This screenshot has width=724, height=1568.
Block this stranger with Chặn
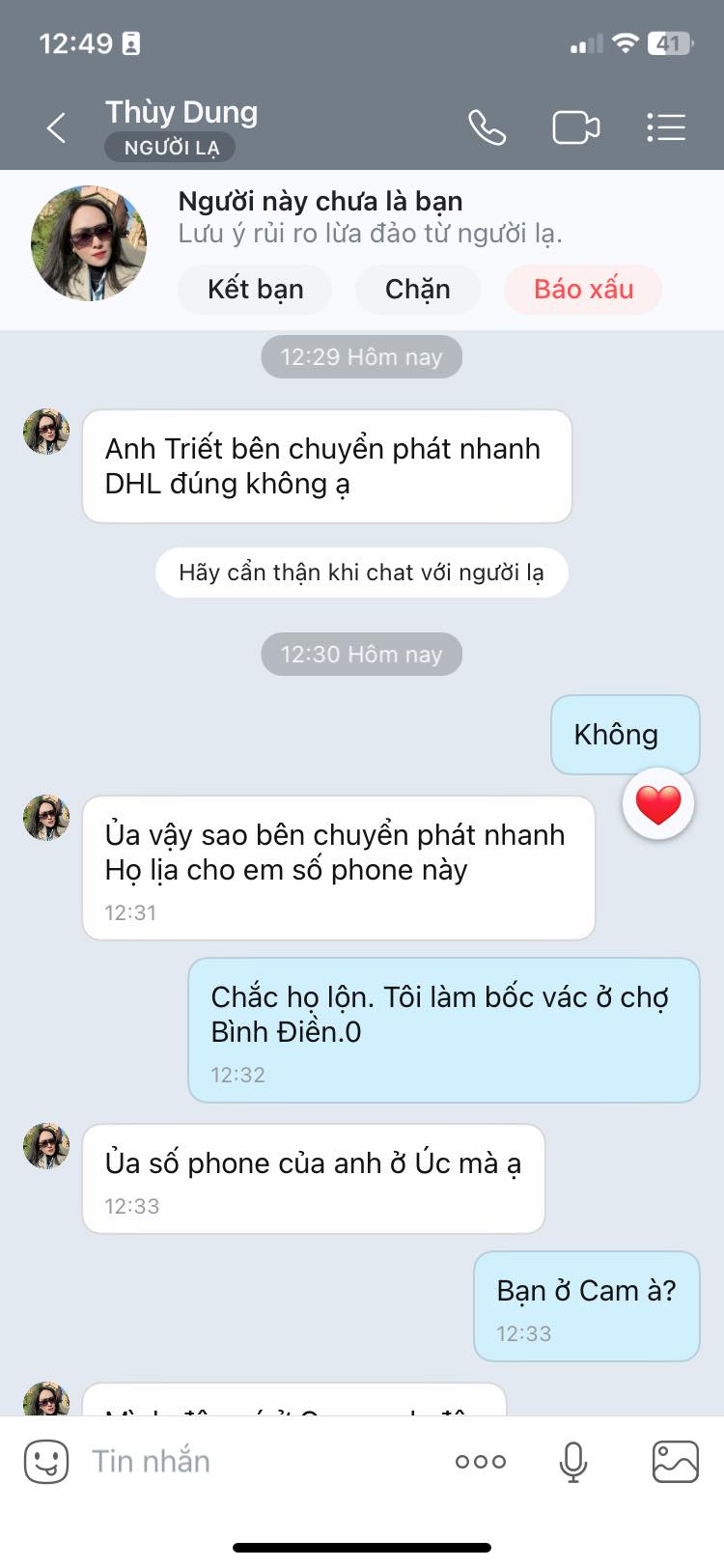pos(417,289)
